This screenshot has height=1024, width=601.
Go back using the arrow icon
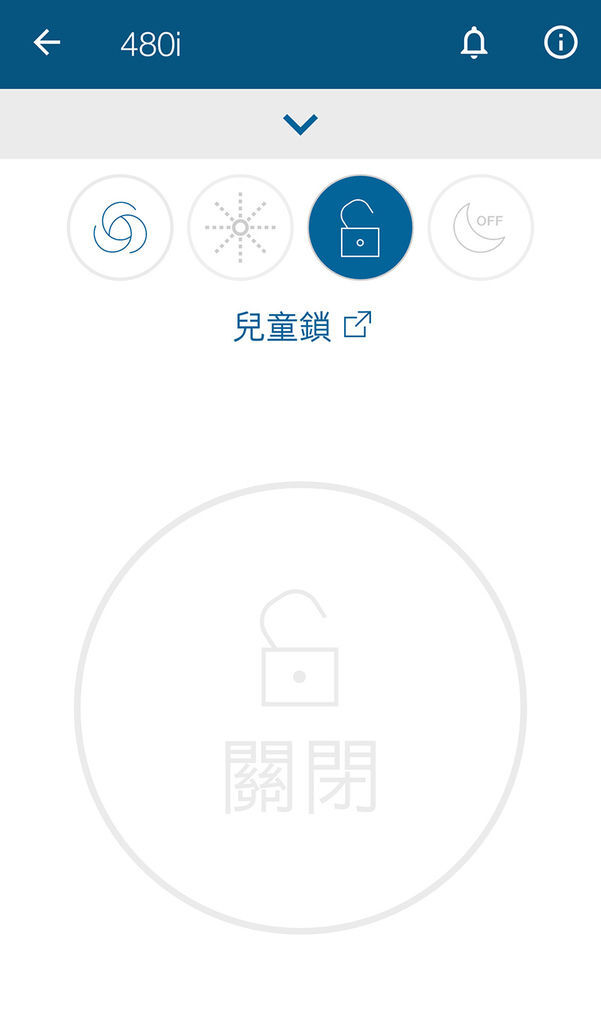(x=47, y=43)
